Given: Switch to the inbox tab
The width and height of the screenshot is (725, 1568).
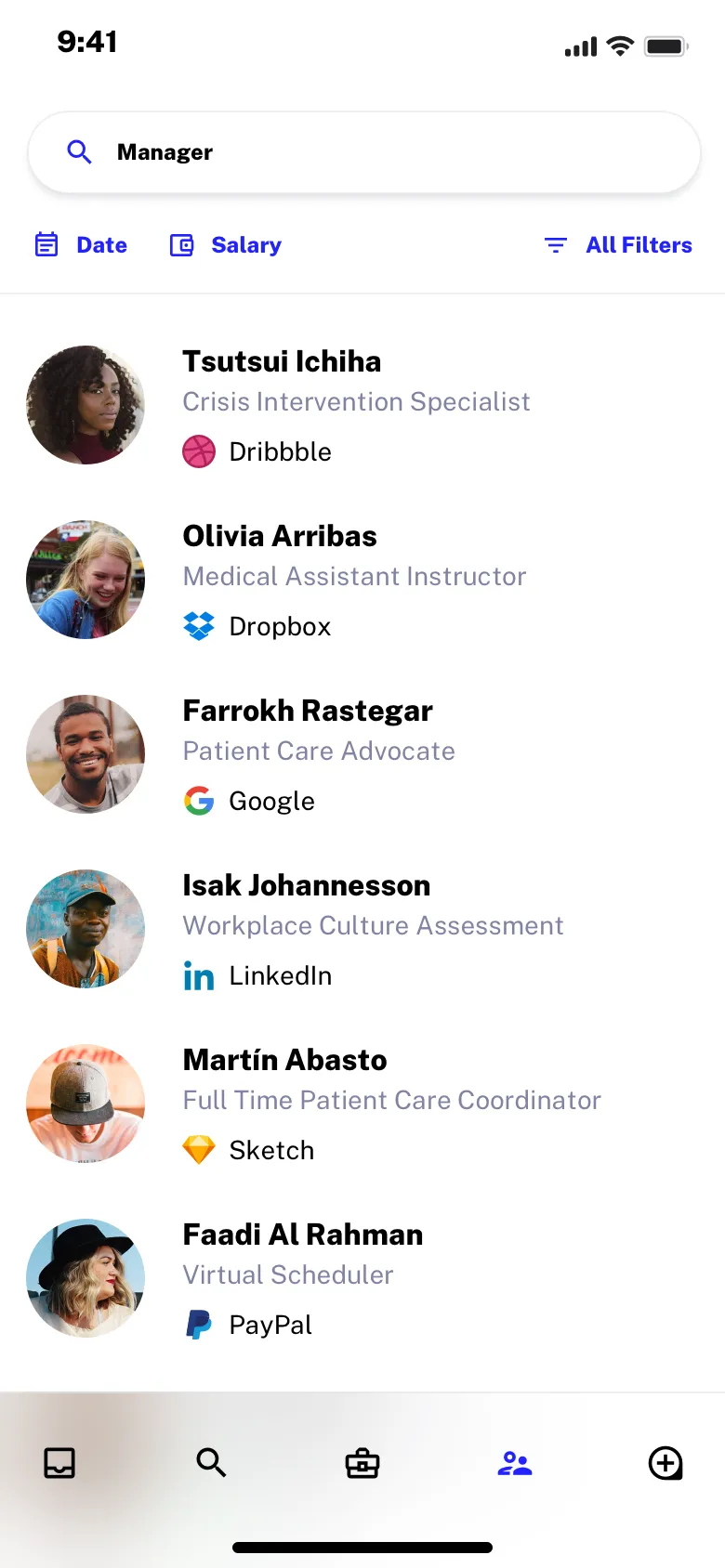Looking at the screenshot, I should (x=59, y=1463).
